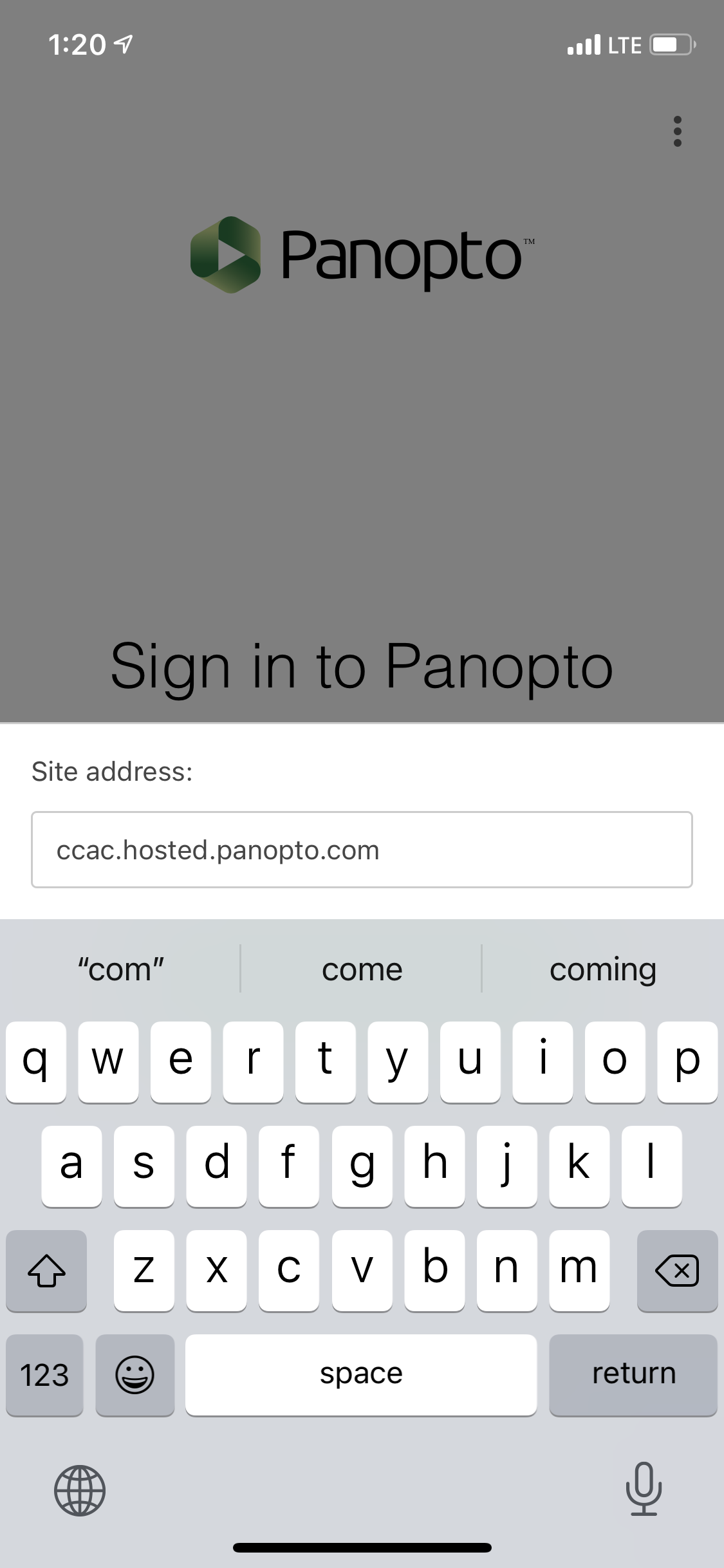The image size is (724, 1568).
Task: Select the "come" autocomplete suggestion
Action: [x=362, y=968]
